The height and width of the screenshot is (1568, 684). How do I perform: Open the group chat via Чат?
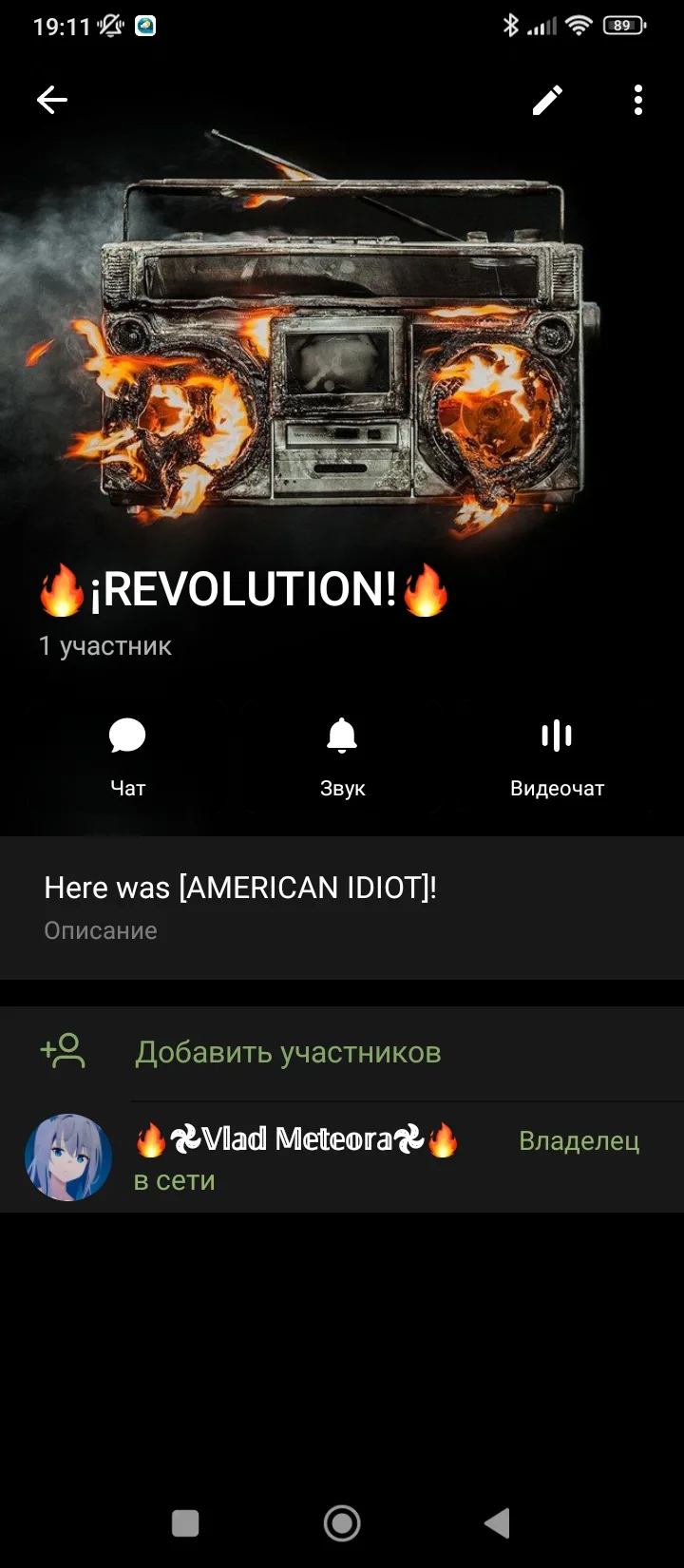(127, 757)
